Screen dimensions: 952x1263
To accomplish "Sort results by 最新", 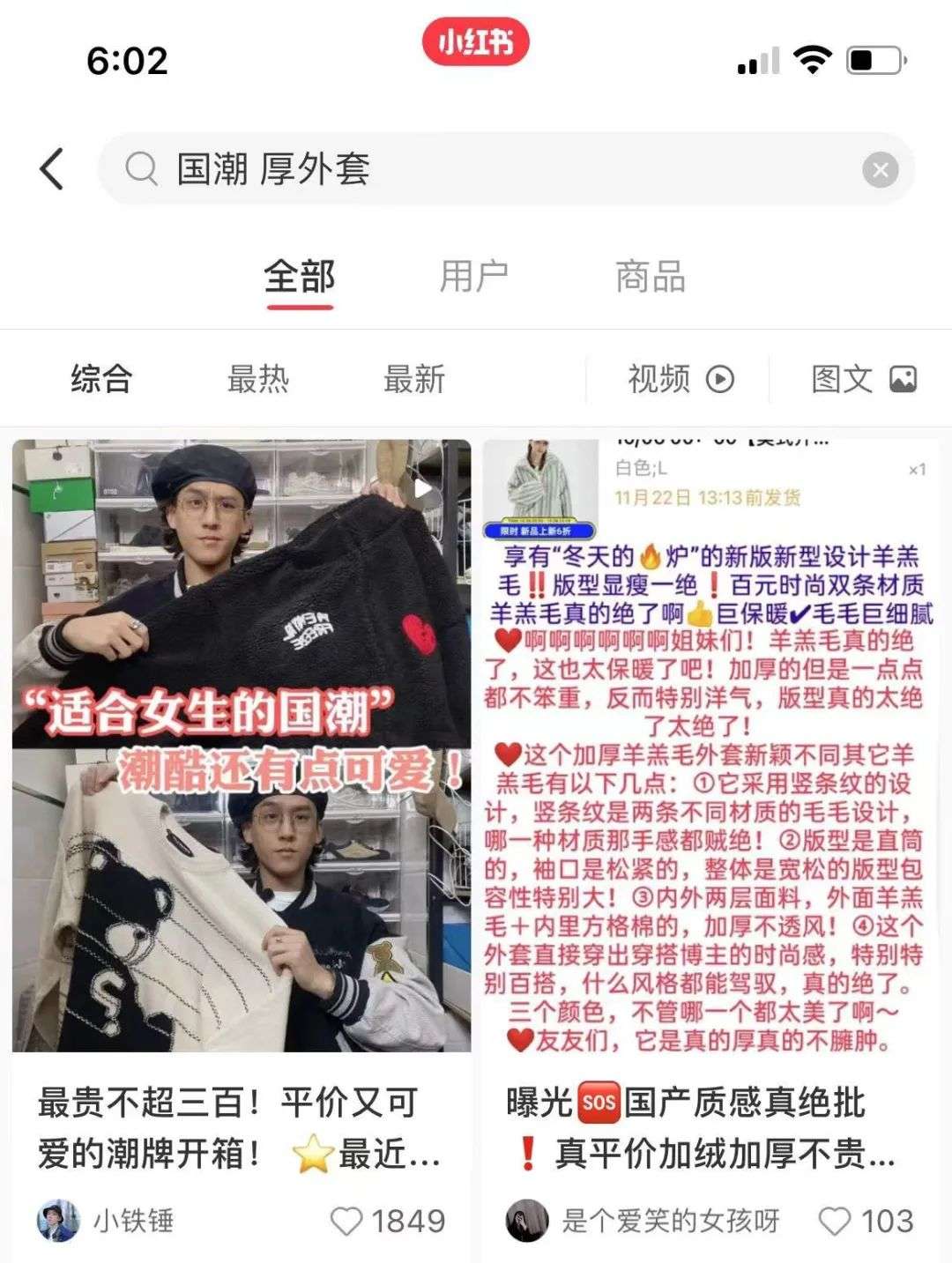I will click(x=413, y=379).
